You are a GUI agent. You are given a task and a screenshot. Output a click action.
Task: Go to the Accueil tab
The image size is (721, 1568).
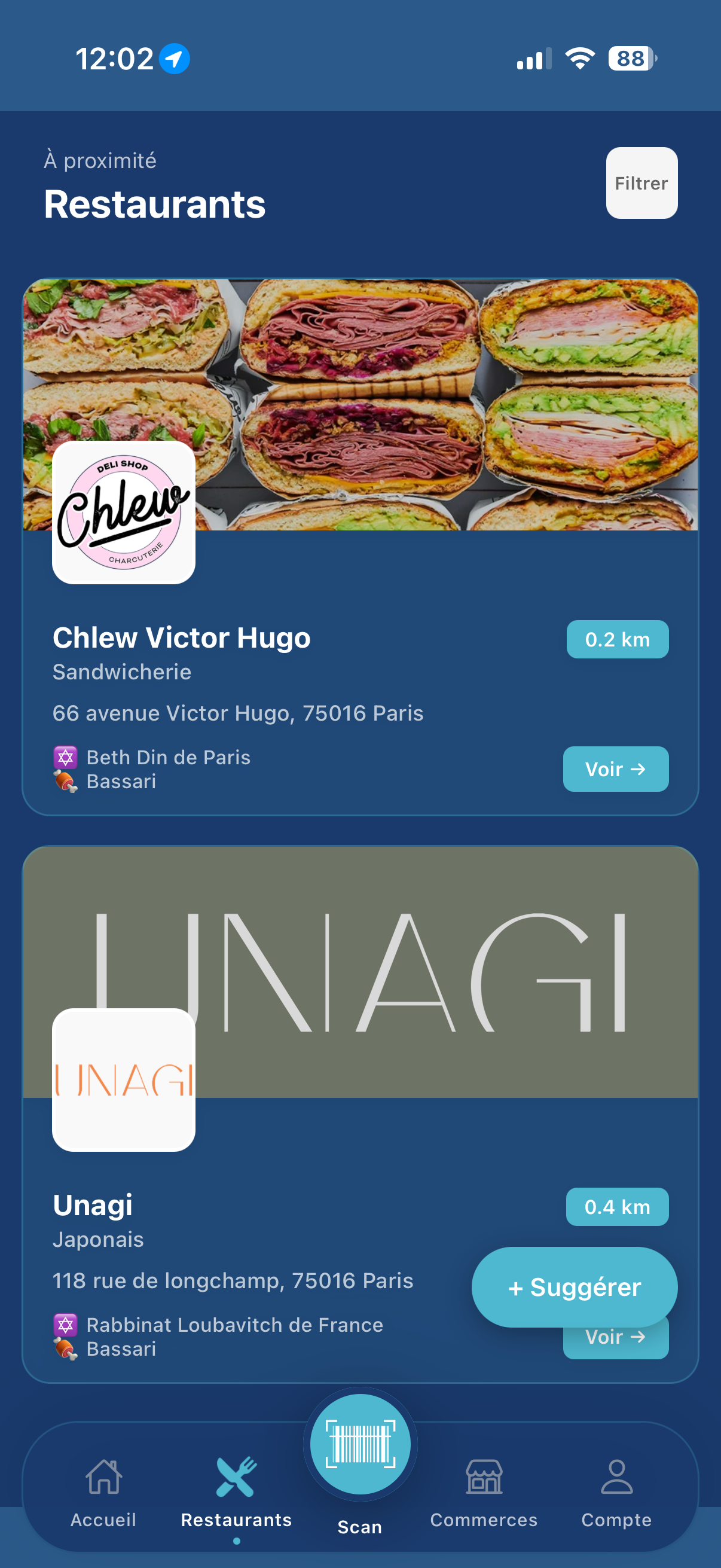(x=103, y=1493)
